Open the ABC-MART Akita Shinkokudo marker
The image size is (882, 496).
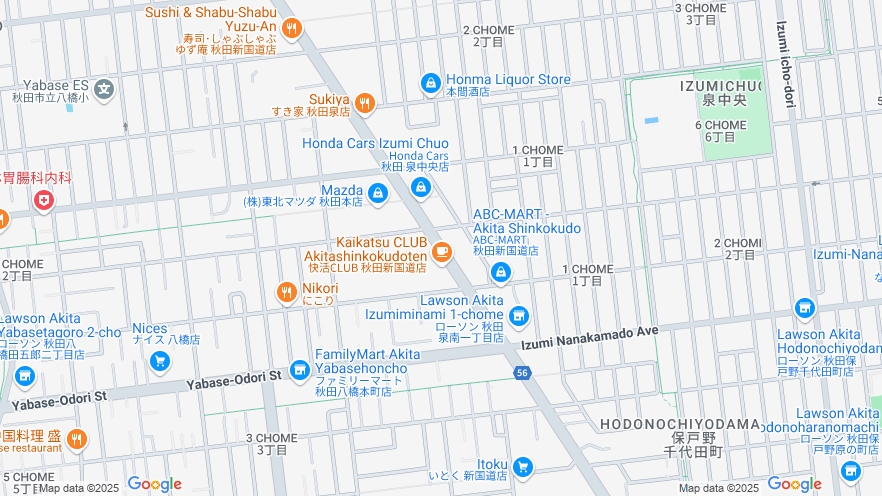(x=501, y=272)
